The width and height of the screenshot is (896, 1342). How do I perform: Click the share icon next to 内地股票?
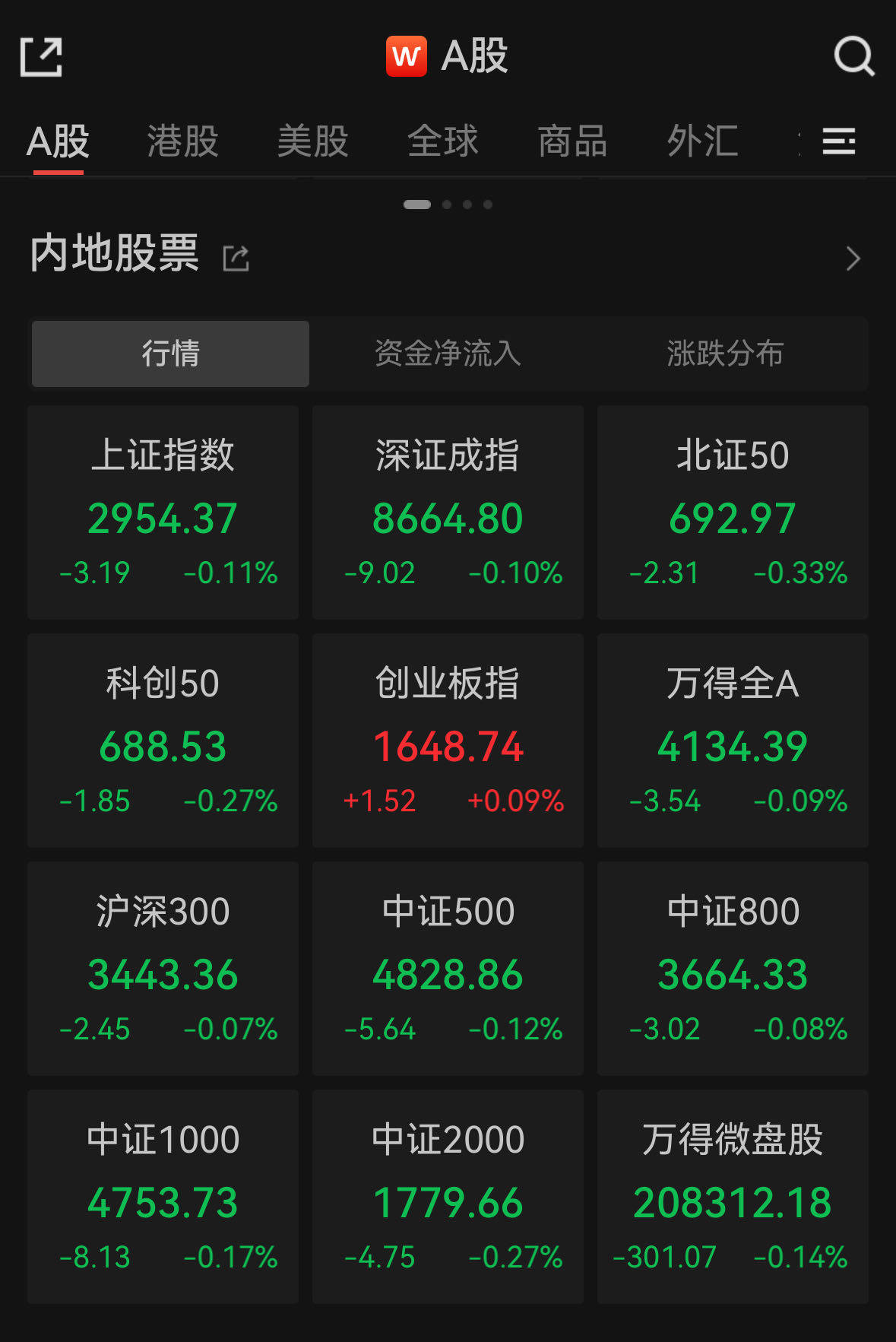click(236, 259)
